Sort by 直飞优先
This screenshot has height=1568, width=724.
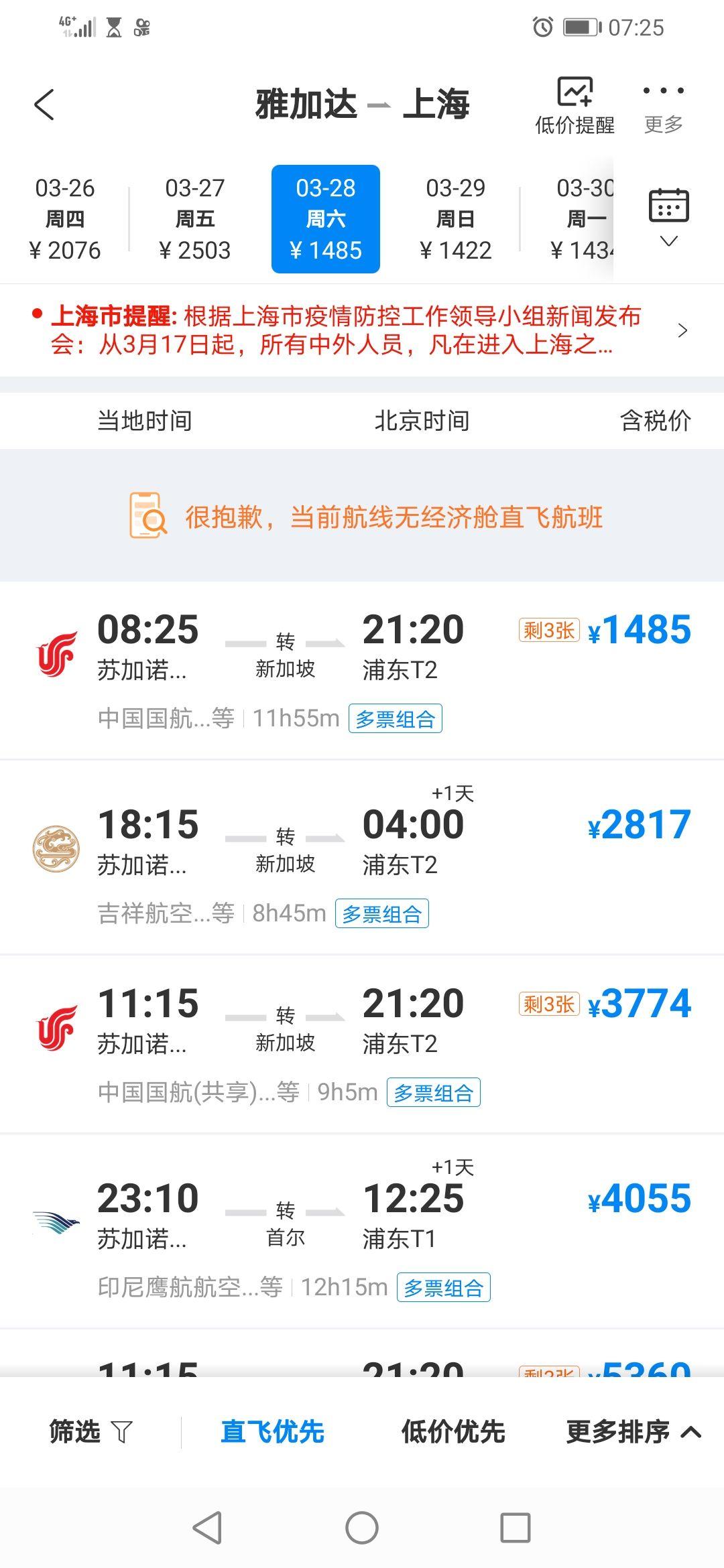273,1432
